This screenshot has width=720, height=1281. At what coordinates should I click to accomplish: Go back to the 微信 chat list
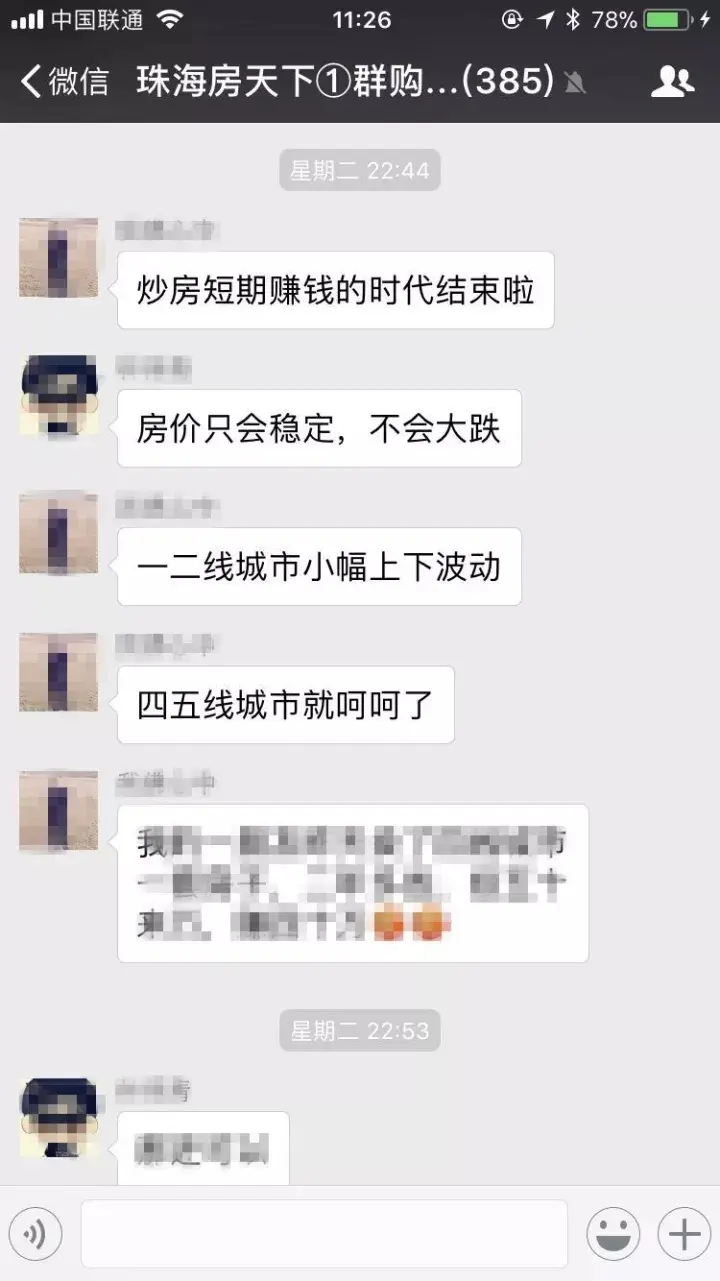pyautogui.click(x=64, y=82)
